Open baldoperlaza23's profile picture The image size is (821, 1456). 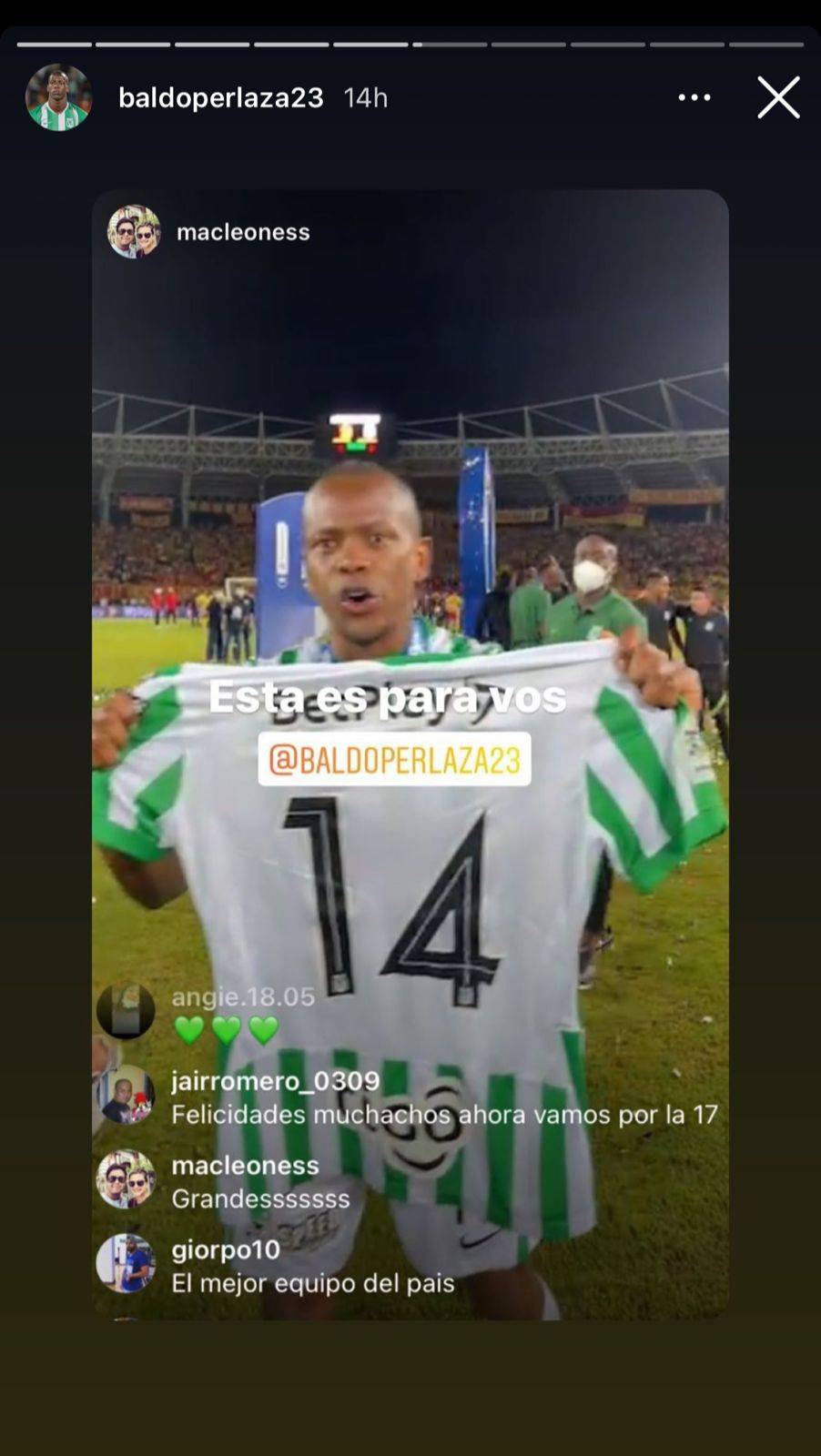(58, 97)
